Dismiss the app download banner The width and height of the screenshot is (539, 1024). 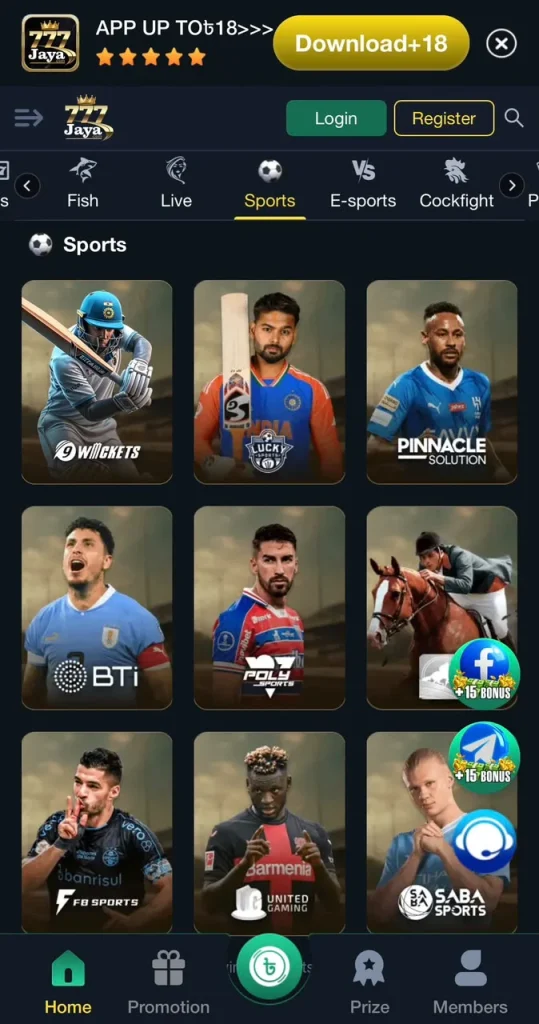pos(501,44)
